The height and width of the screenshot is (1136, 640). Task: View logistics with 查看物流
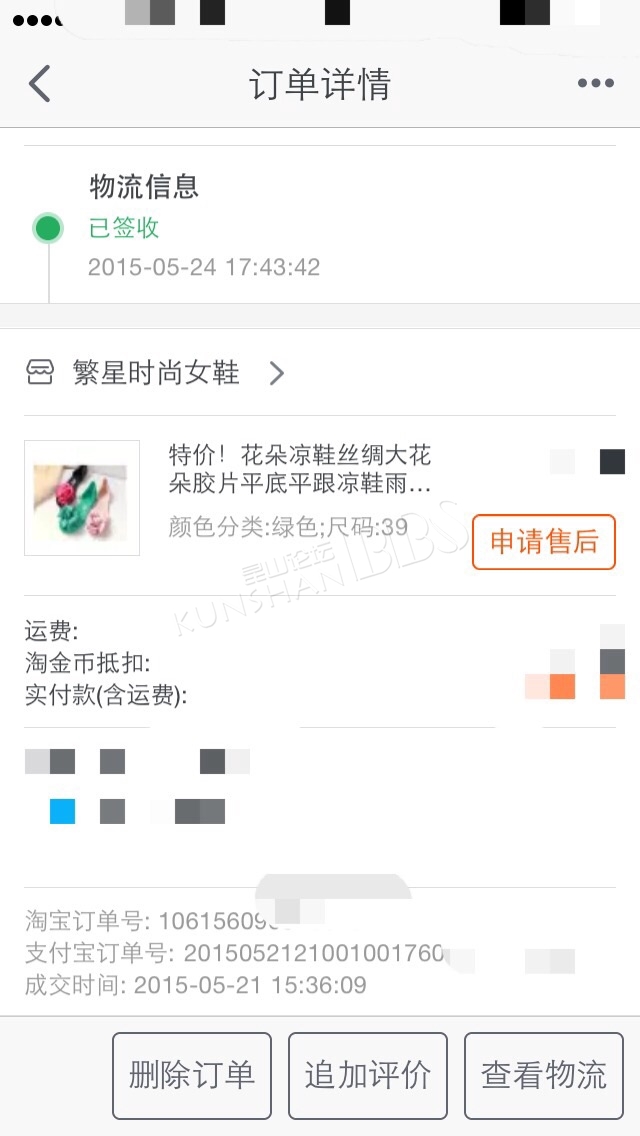tap(544, 1075)
